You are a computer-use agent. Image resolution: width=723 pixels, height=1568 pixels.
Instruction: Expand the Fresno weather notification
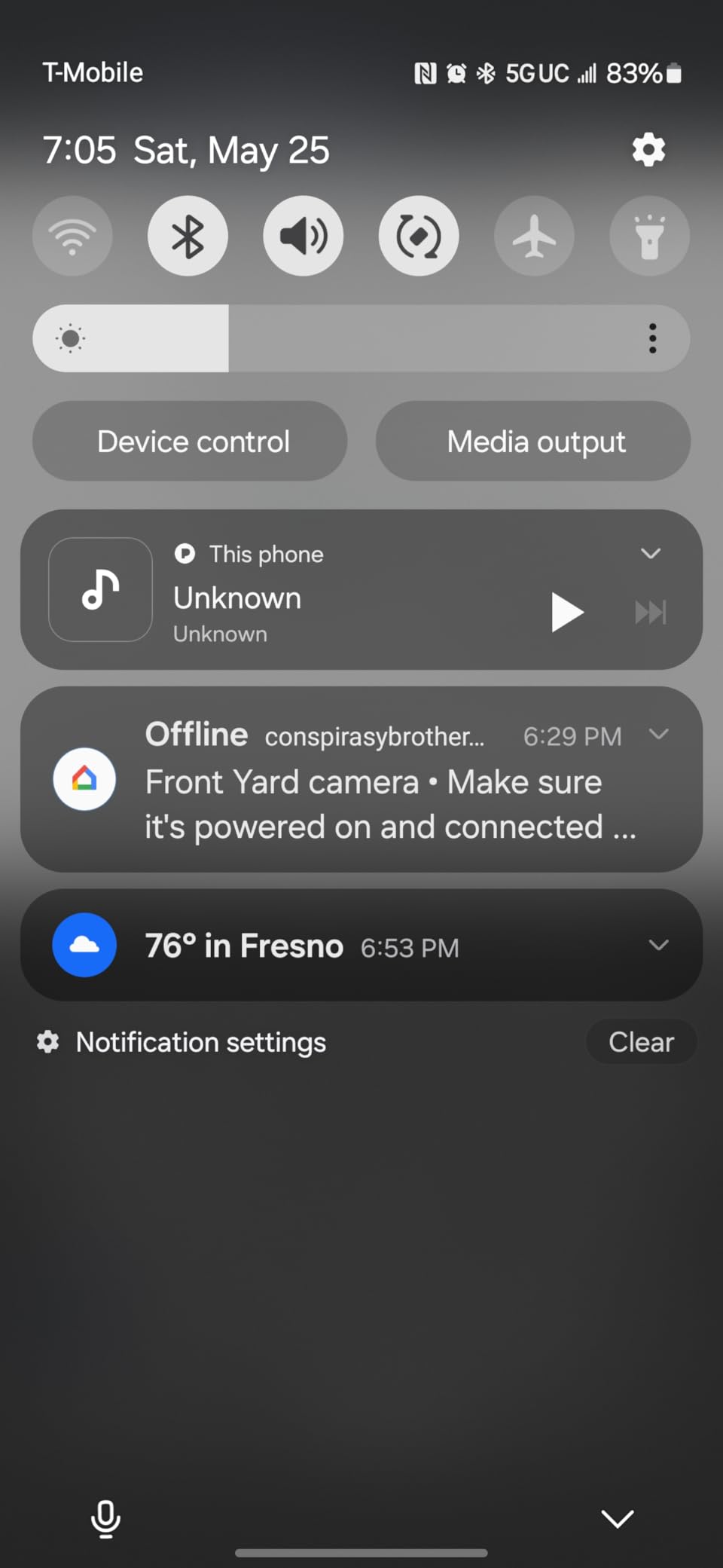[659, 945]
